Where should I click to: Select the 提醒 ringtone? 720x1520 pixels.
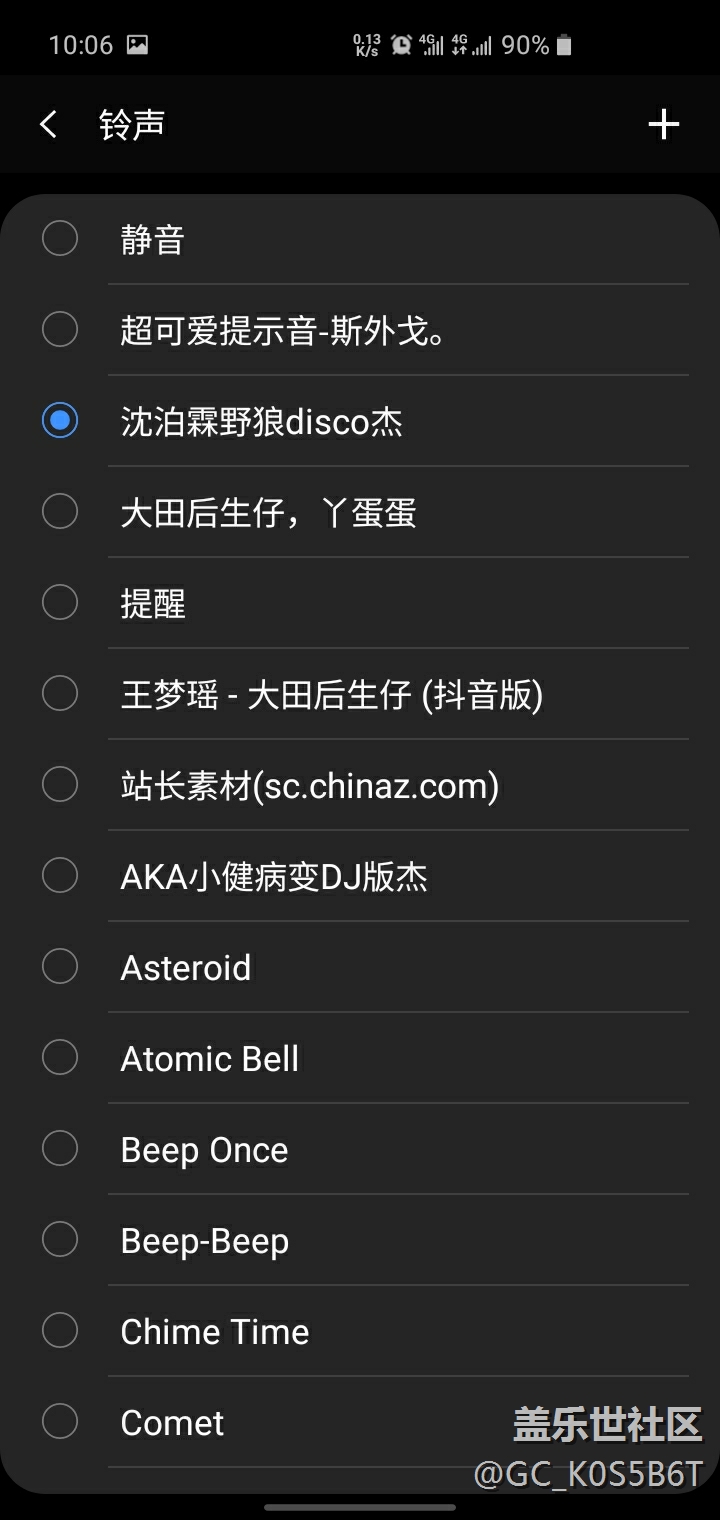(x=360, y=603)
